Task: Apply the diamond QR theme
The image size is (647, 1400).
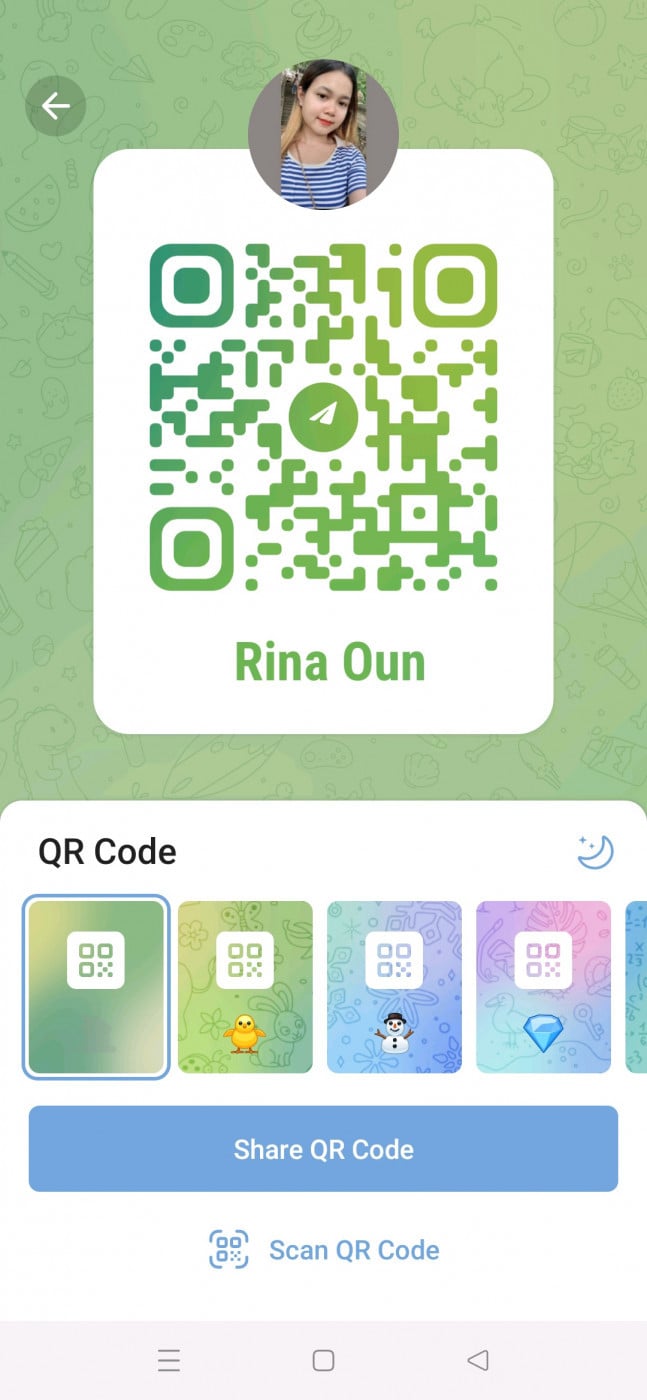Action: [543, 987]
